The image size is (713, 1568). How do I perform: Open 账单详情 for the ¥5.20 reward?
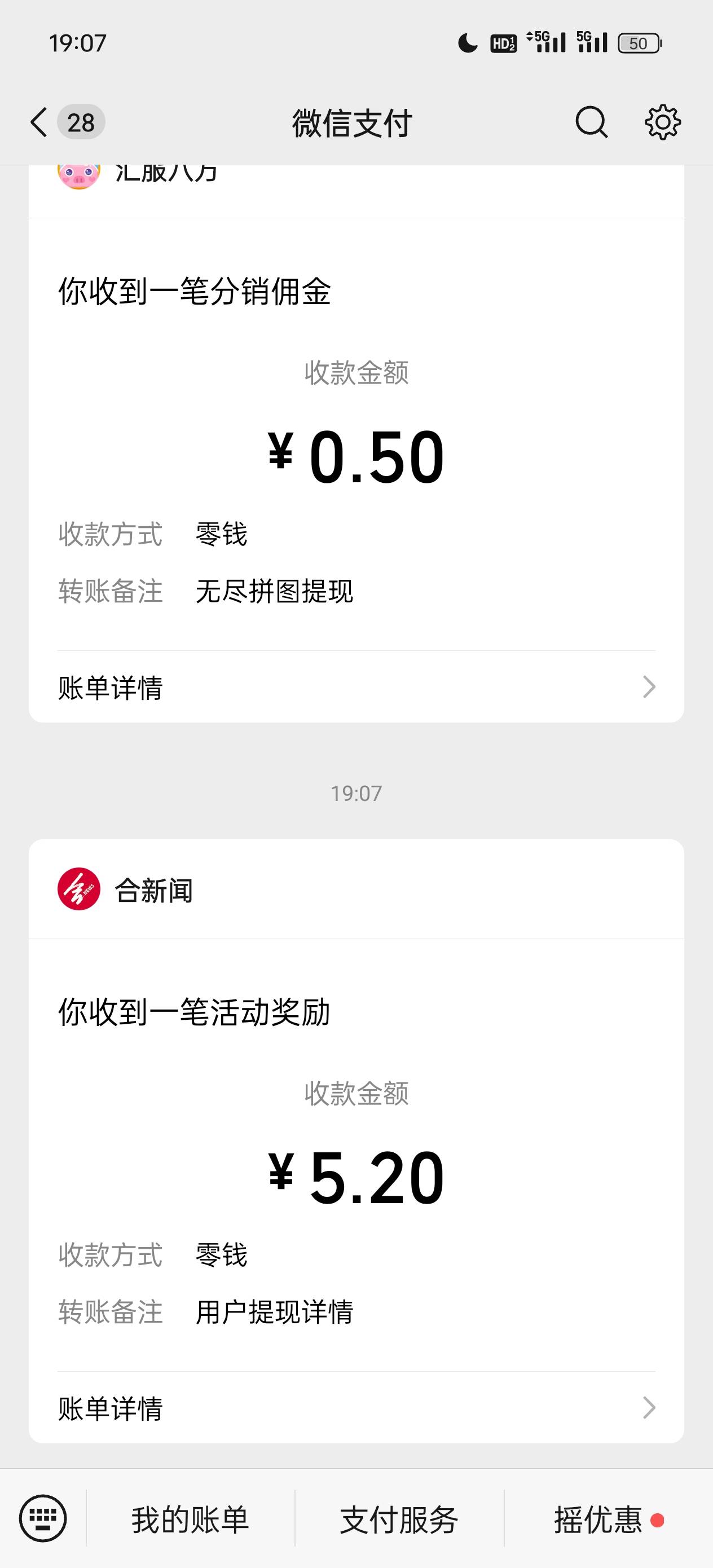(x=356, y=1408)
